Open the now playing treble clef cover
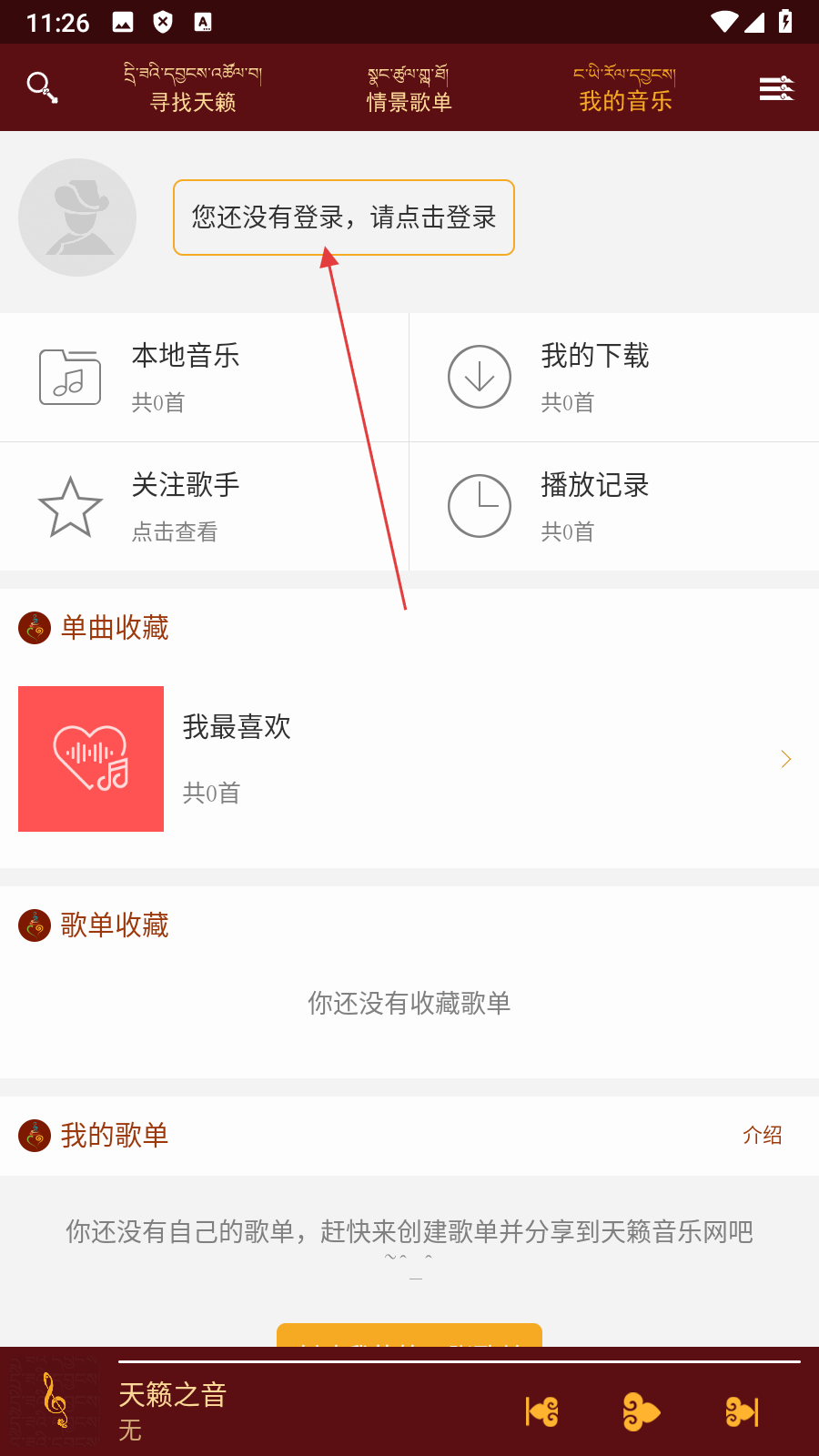Screen dimensions: 819x1456 pos(56,1401)
